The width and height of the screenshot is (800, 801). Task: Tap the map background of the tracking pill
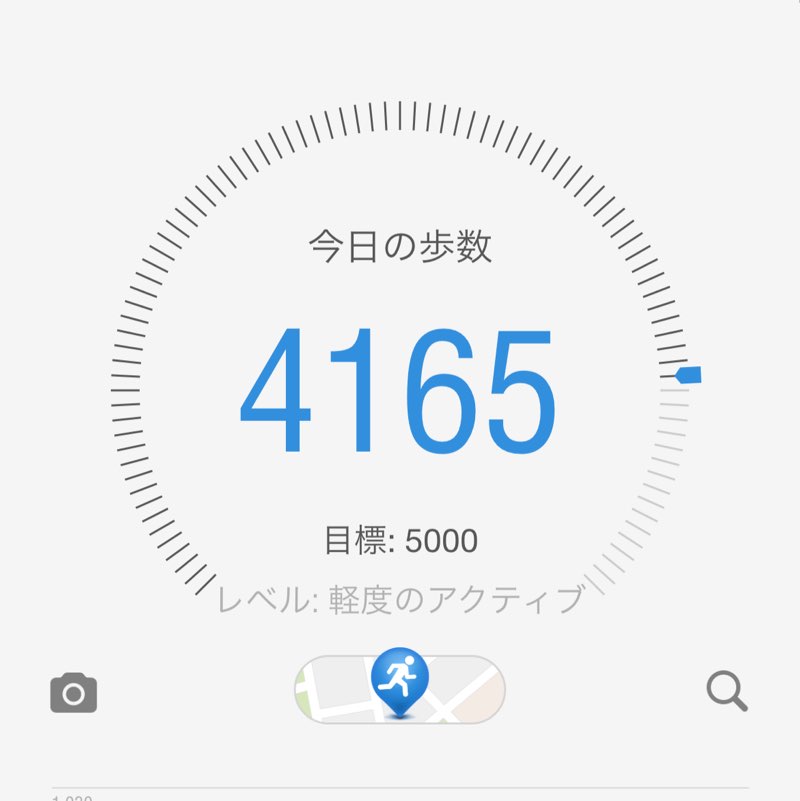coord(340,692)
